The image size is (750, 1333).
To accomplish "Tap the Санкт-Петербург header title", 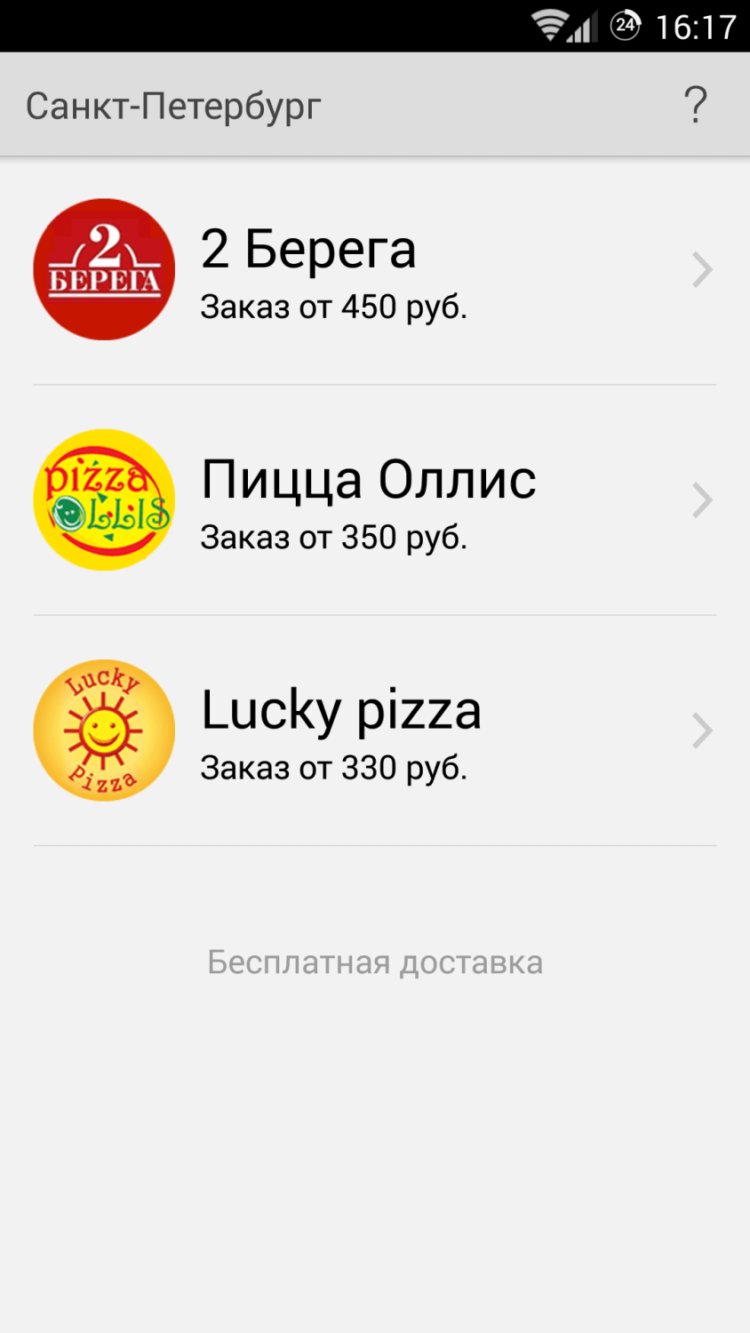I will pyautogui.click(x=172, y=103).
